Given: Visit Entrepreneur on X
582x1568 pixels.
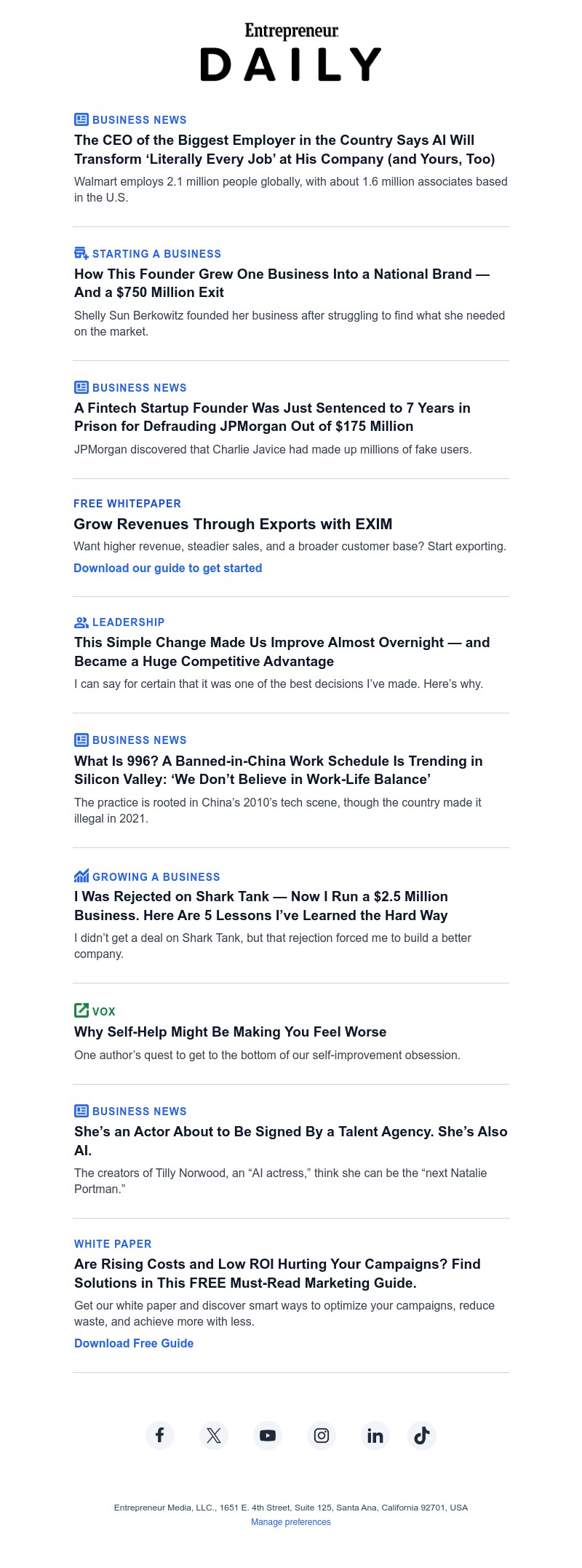Looking at the screenshot, I should pos(214,1435).
